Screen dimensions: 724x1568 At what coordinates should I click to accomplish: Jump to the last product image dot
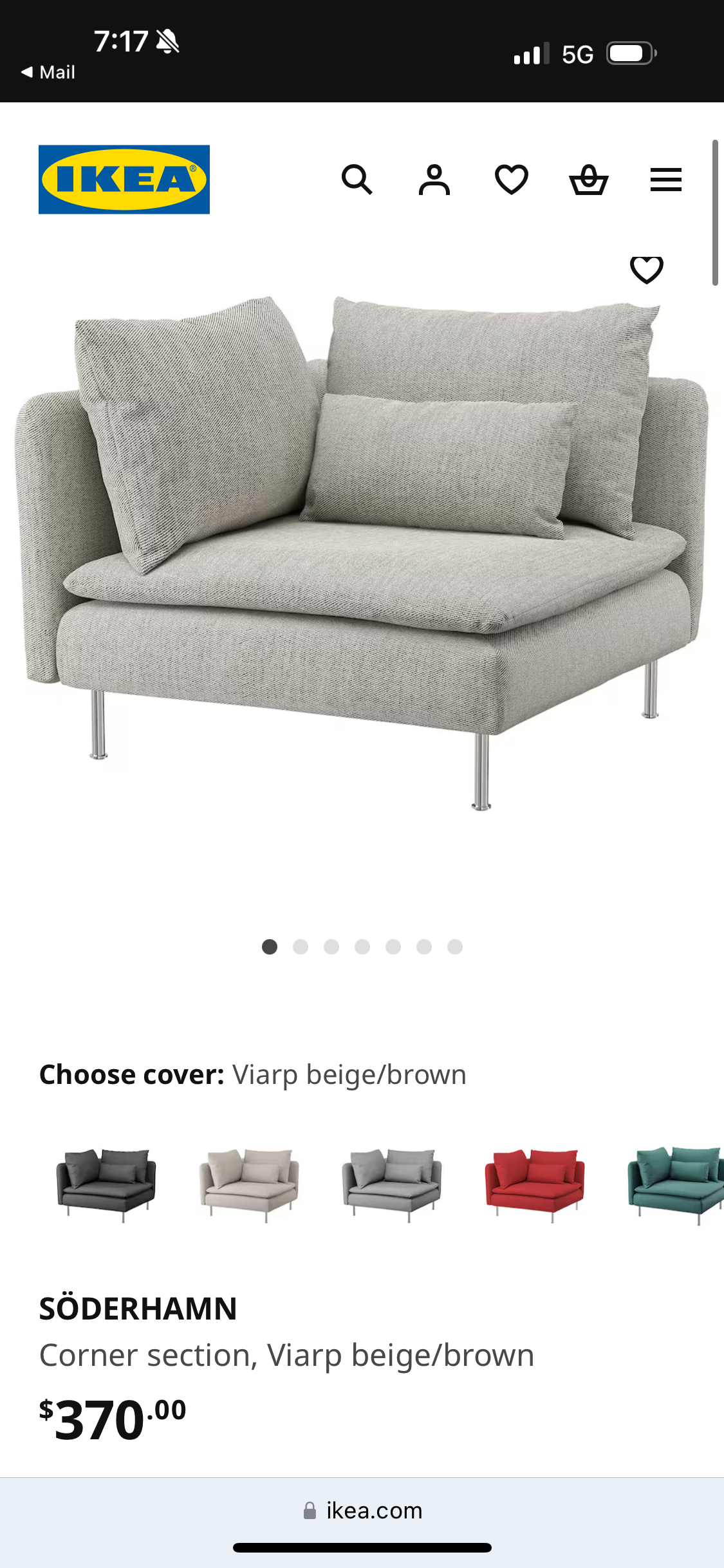455,947
